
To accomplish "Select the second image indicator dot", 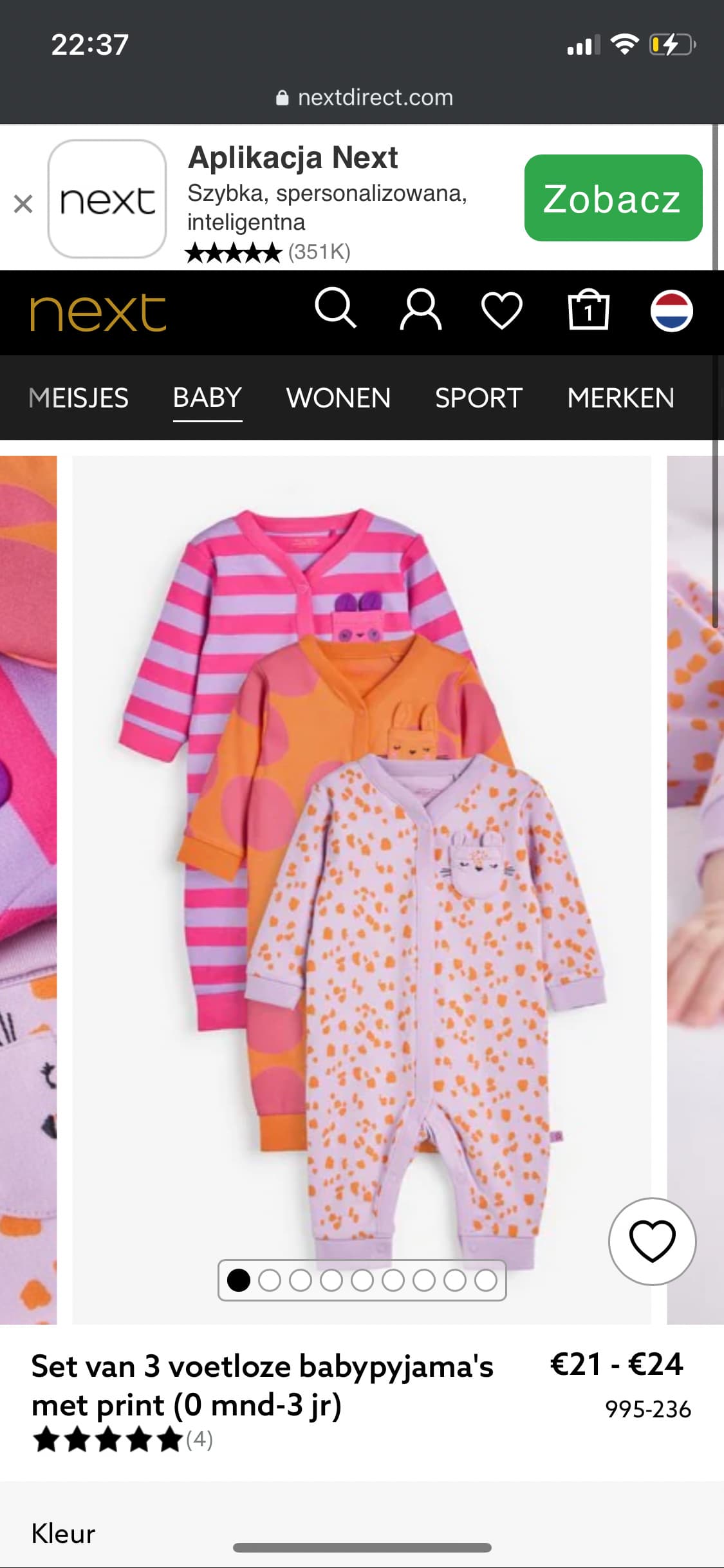I will tap(270, 1280).
